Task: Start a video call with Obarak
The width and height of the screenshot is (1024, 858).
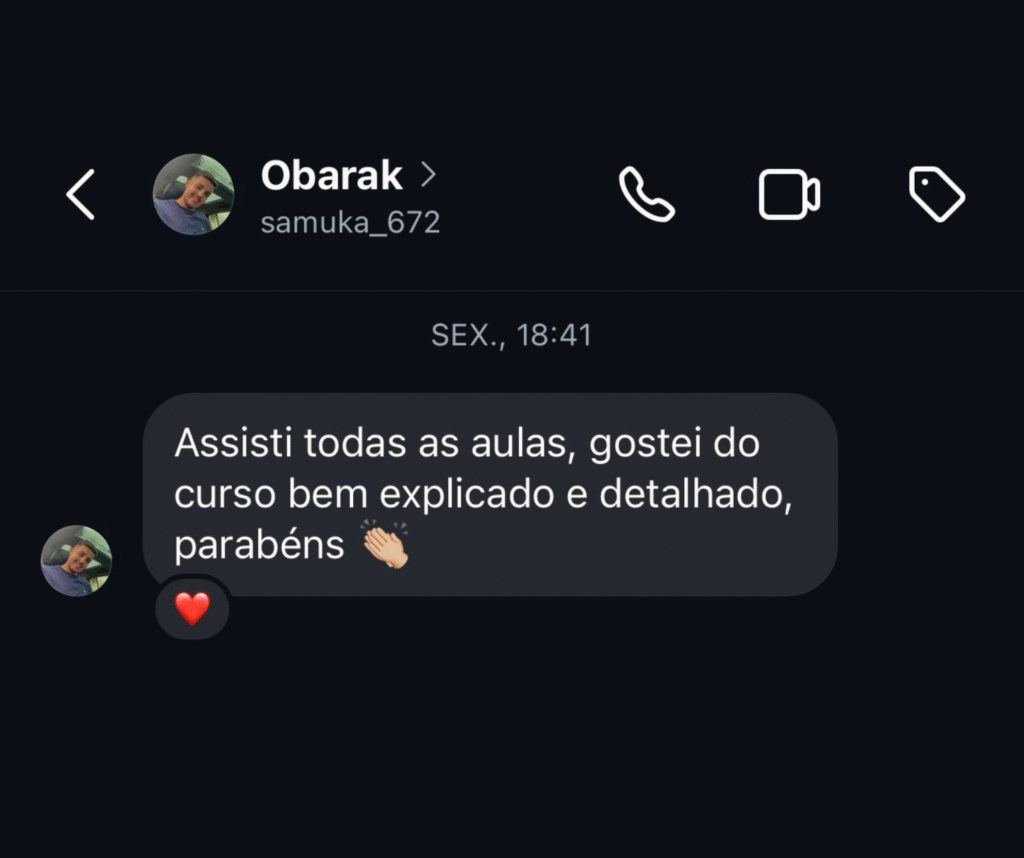Action: coord(789,194)
